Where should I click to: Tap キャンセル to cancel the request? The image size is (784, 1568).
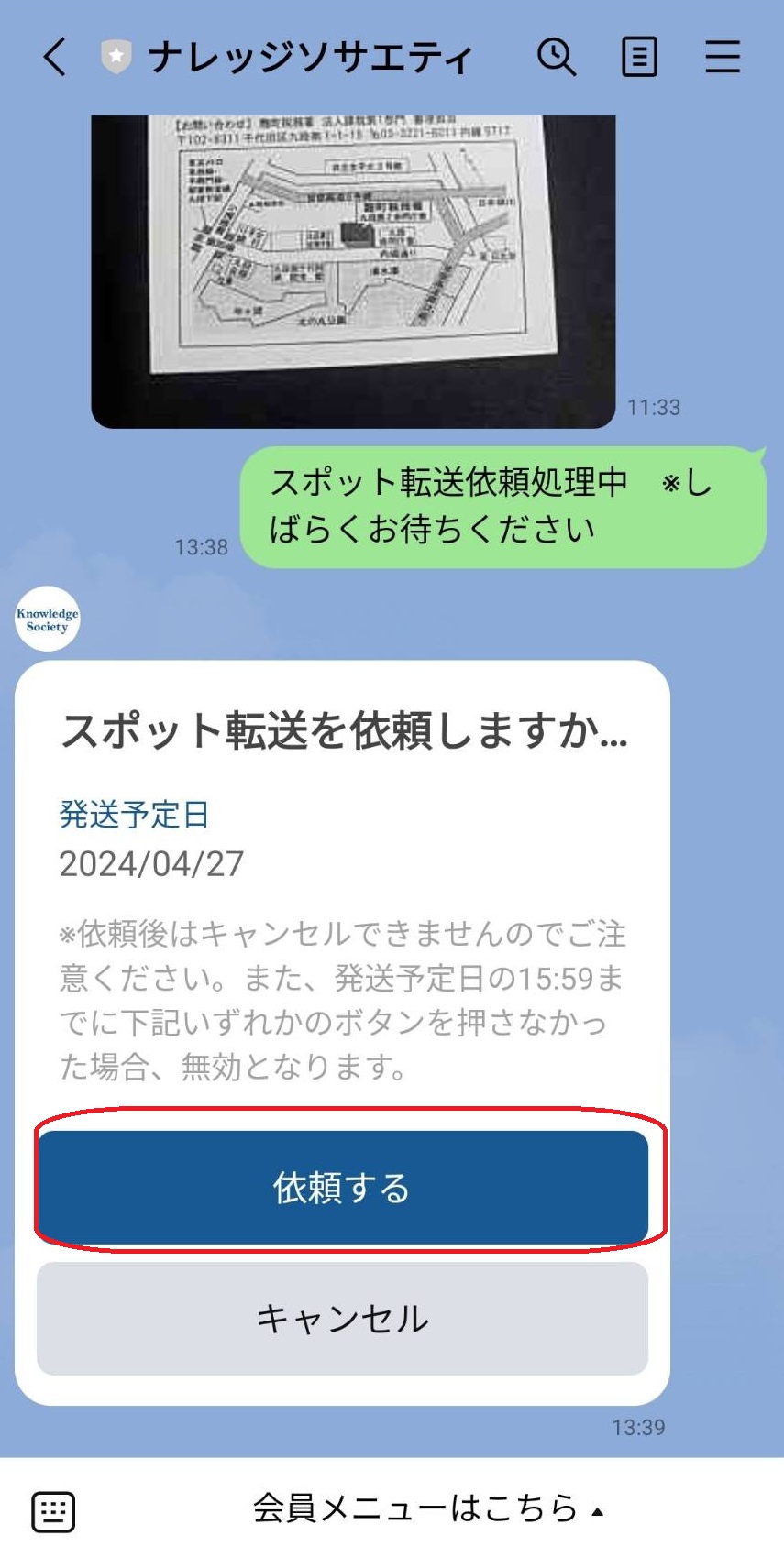(342, 1318)
